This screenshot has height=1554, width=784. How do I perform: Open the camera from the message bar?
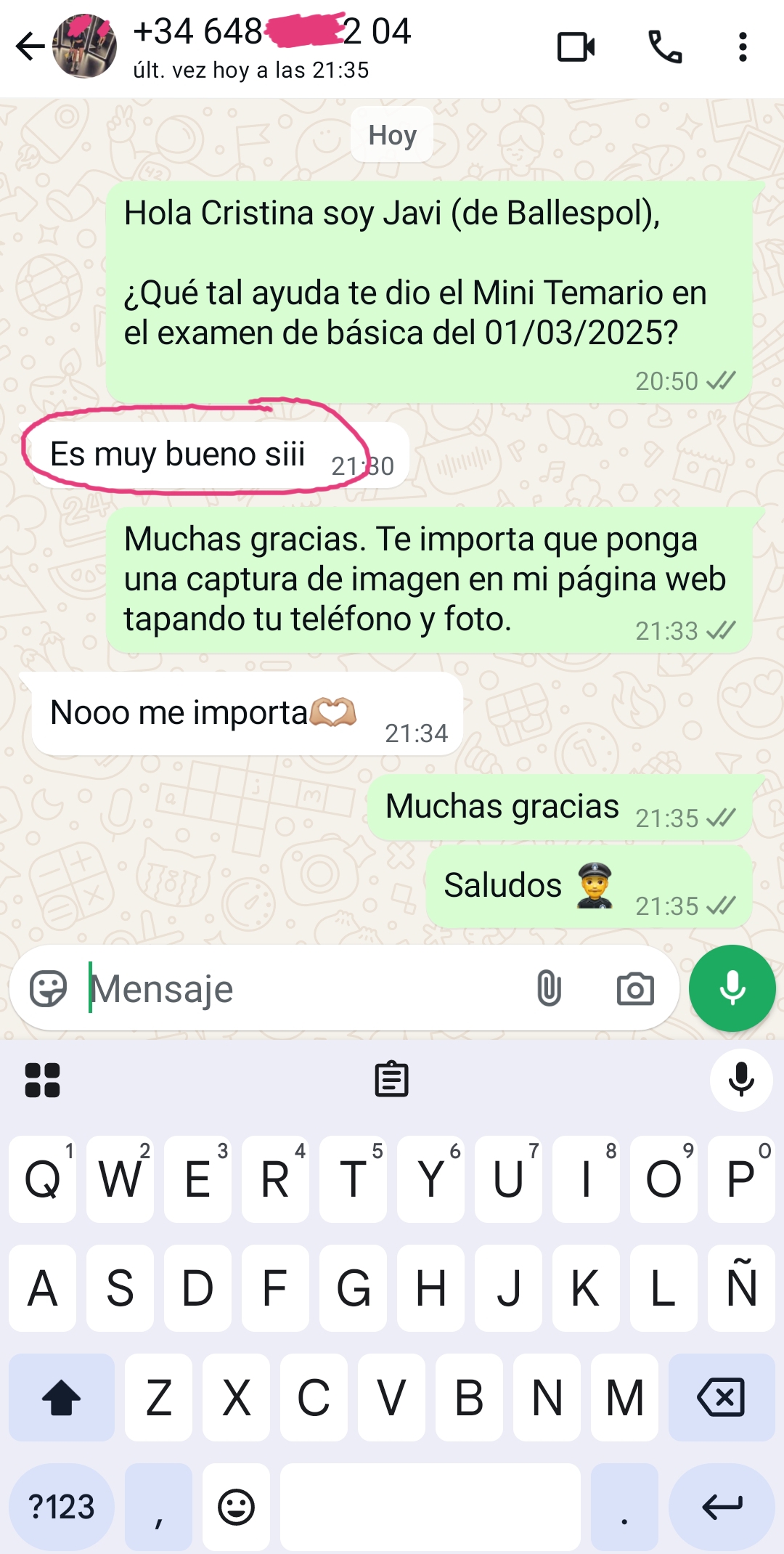point(635,988)
